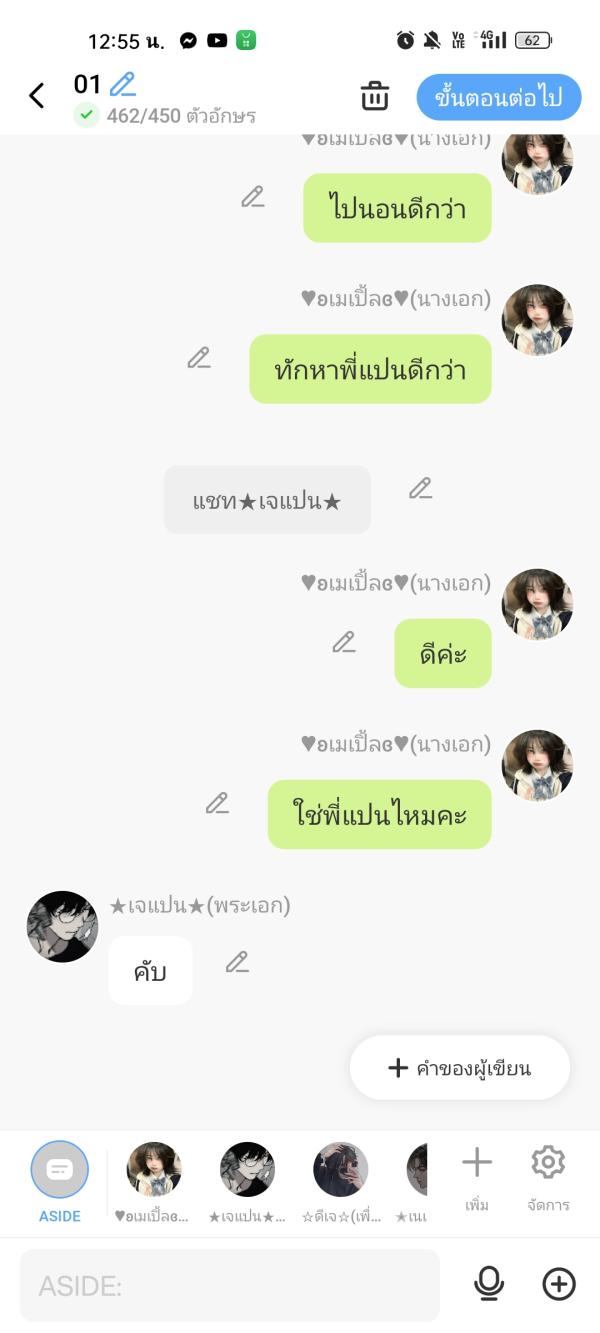The image size is (600, 1333).
Task: Edit the message ใช่พี่แปนไหมคะ
Action: tap(217, 802)
